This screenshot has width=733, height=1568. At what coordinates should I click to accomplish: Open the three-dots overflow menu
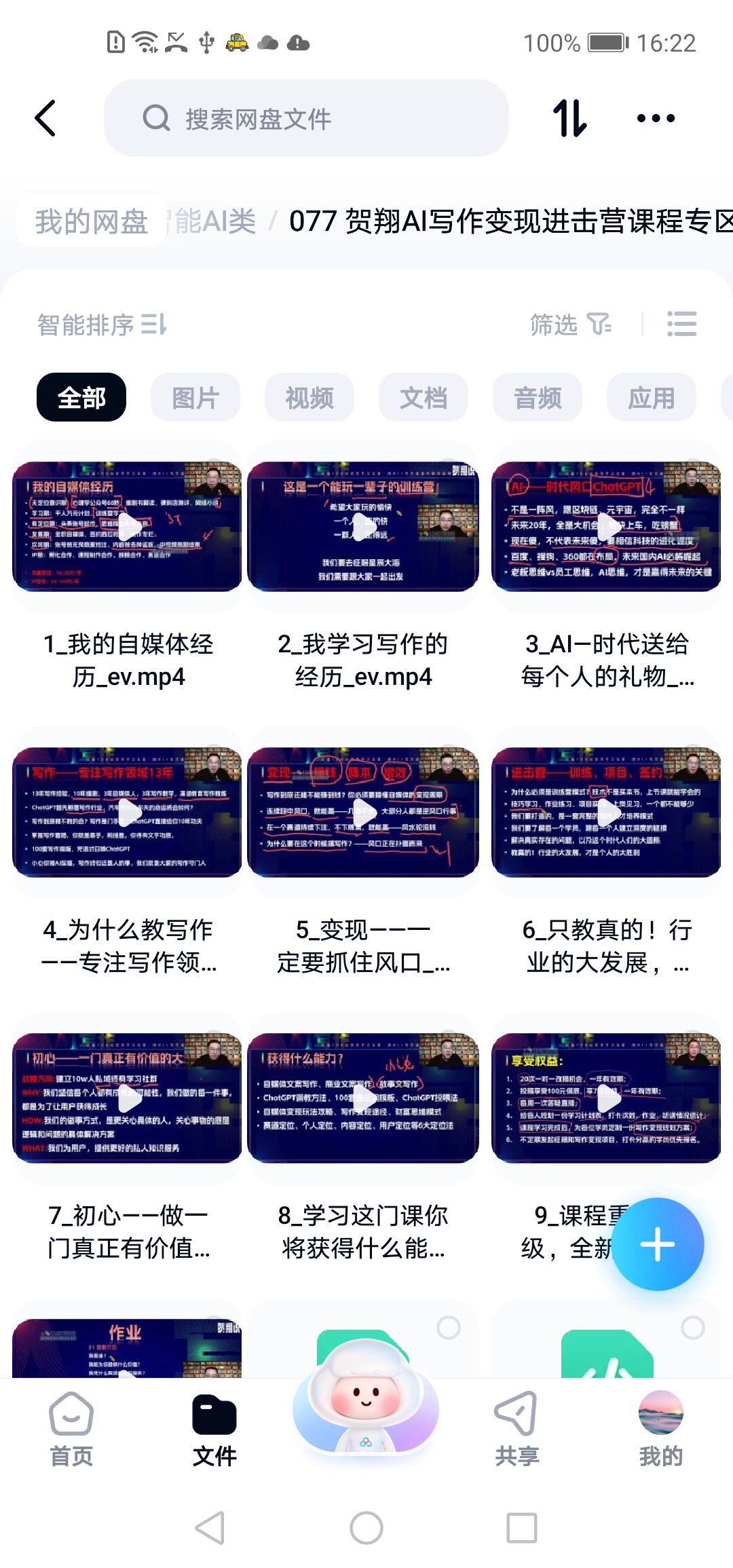tap(656, 119)
